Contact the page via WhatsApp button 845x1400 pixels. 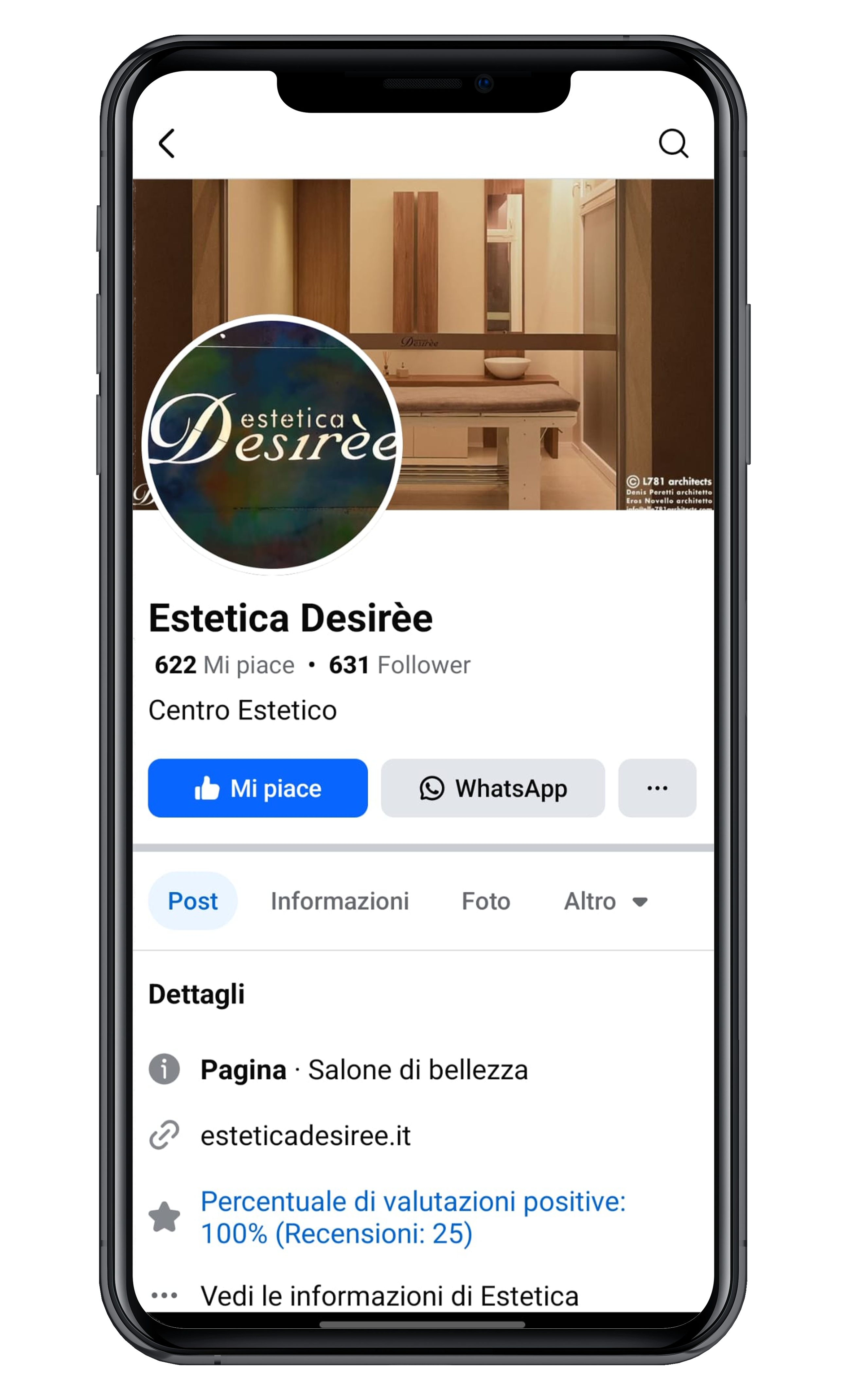[492, 788]
